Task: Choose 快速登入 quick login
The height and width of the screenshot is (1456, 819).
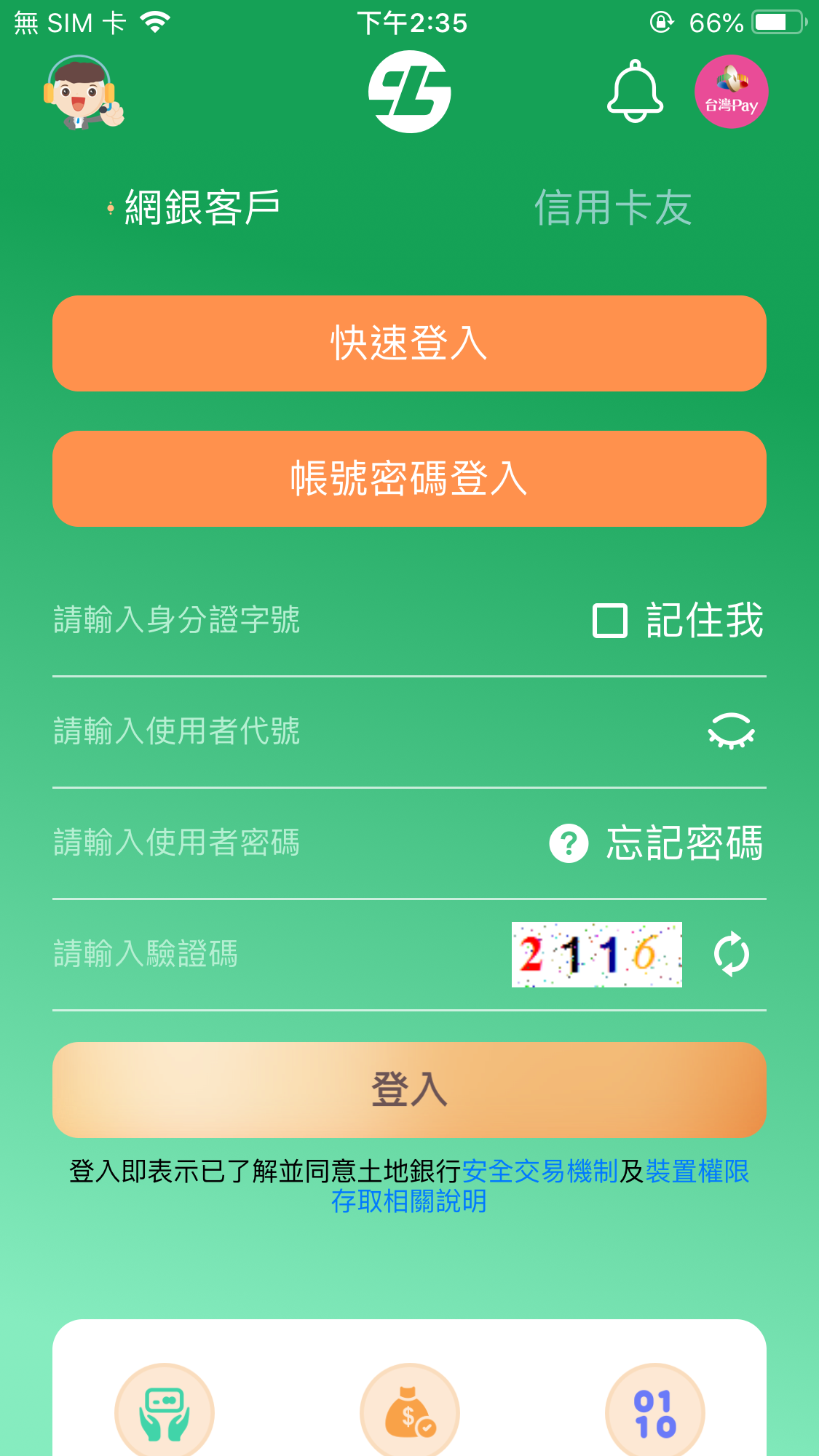Action: (409, 343)
